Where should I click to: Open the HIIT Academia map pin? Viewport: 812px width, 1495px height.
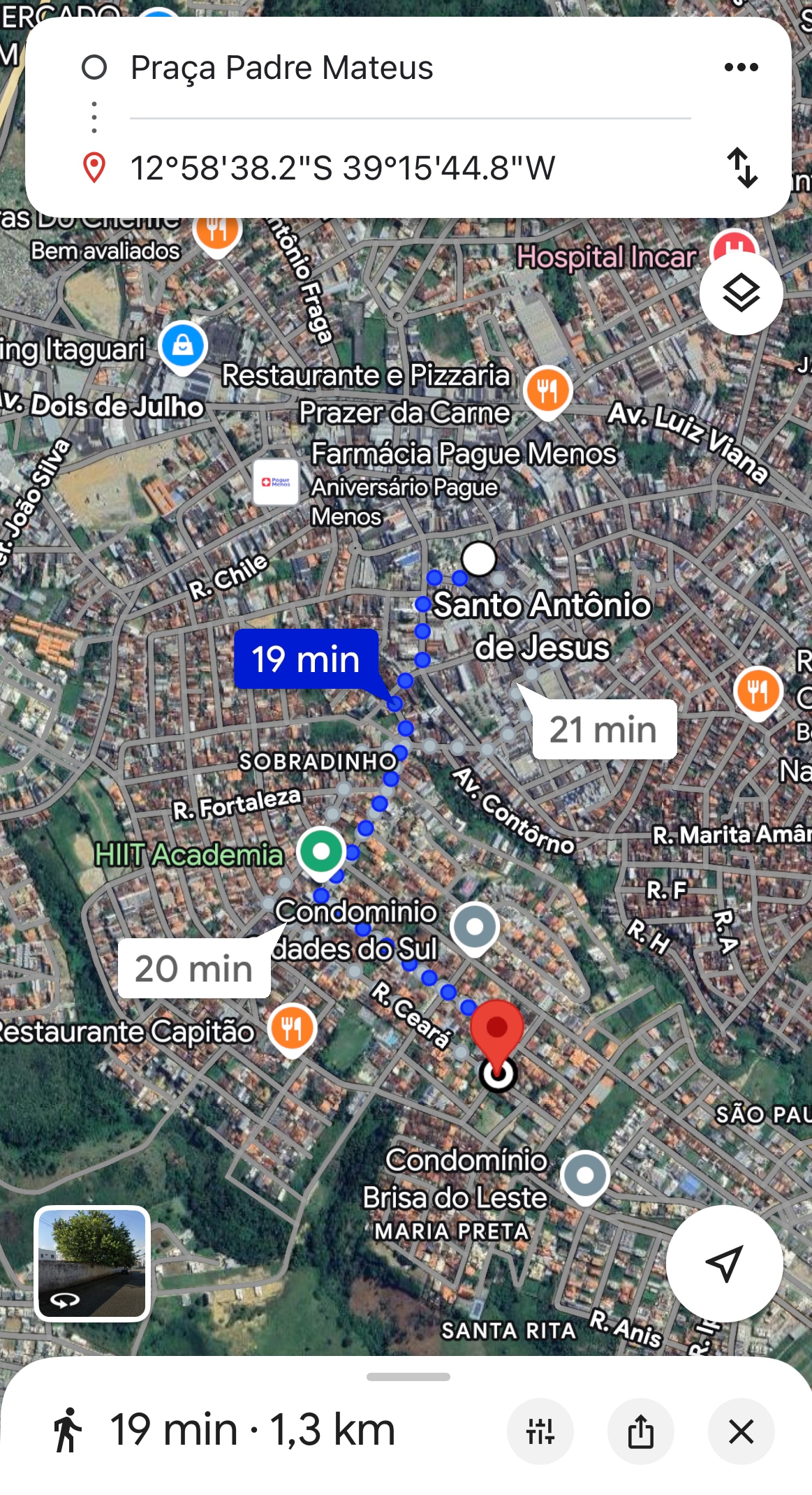coord(321,851)
